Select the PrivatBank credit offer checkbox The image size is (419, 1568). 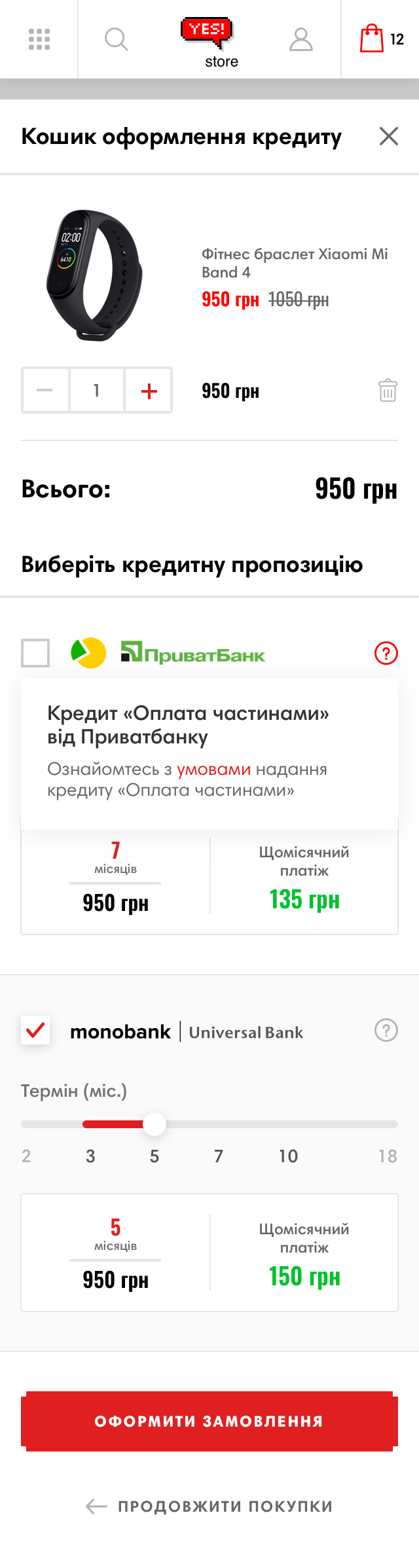(35, 653)
